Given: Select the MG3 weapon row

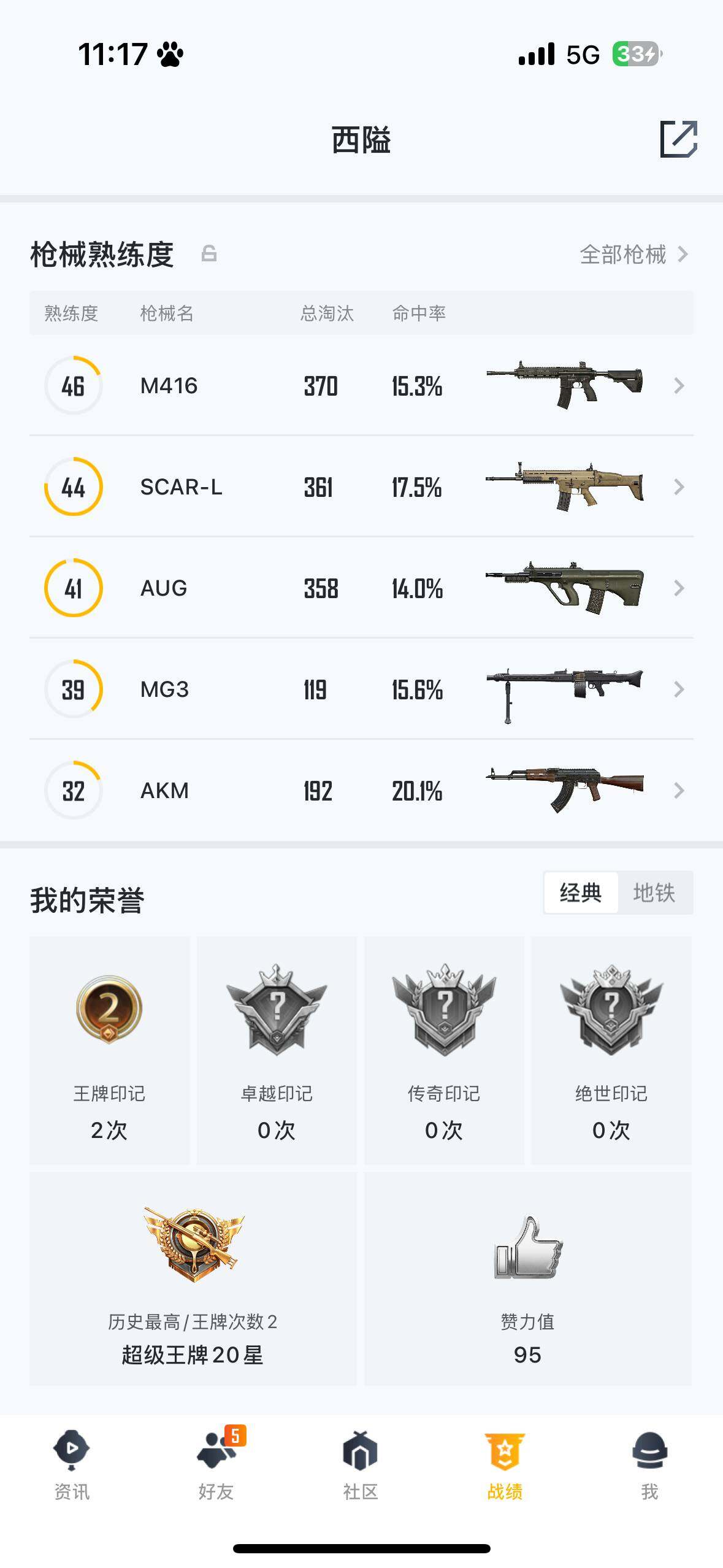Looking at the screenshot, I should coord(361,690).
